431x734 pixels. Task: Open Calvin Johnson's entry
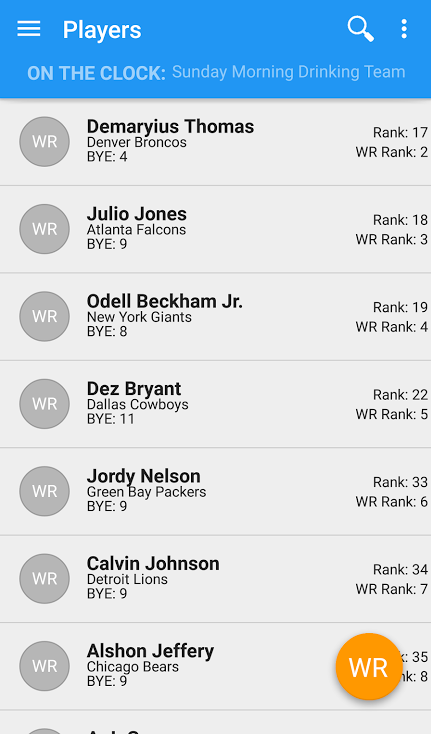(x=215, y=579)
